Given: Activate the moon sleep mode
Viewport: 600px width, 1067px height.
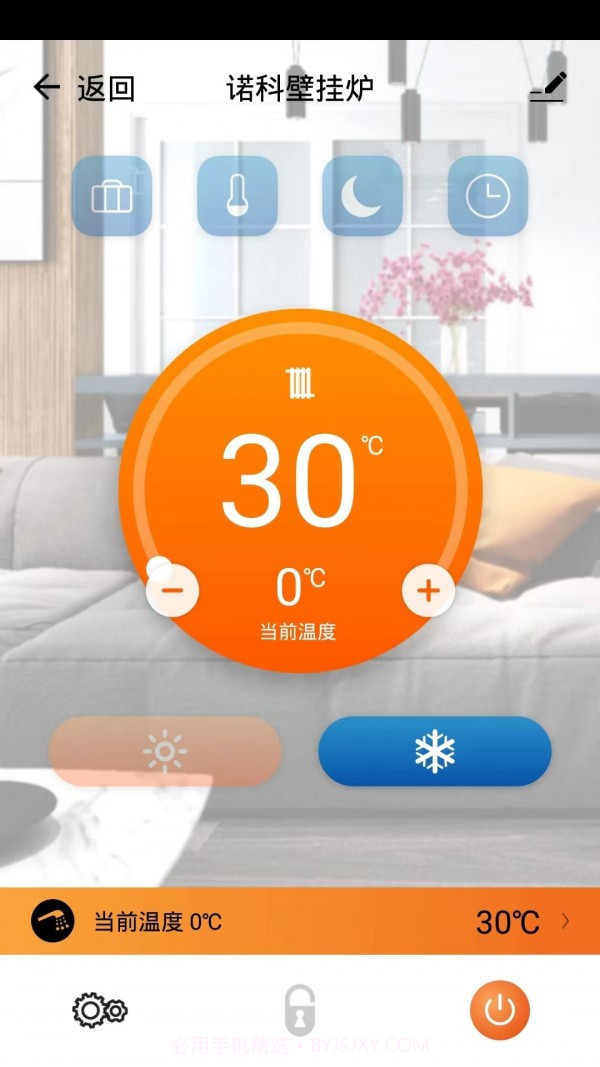Looking at the screenshot, I should (362, 196).
